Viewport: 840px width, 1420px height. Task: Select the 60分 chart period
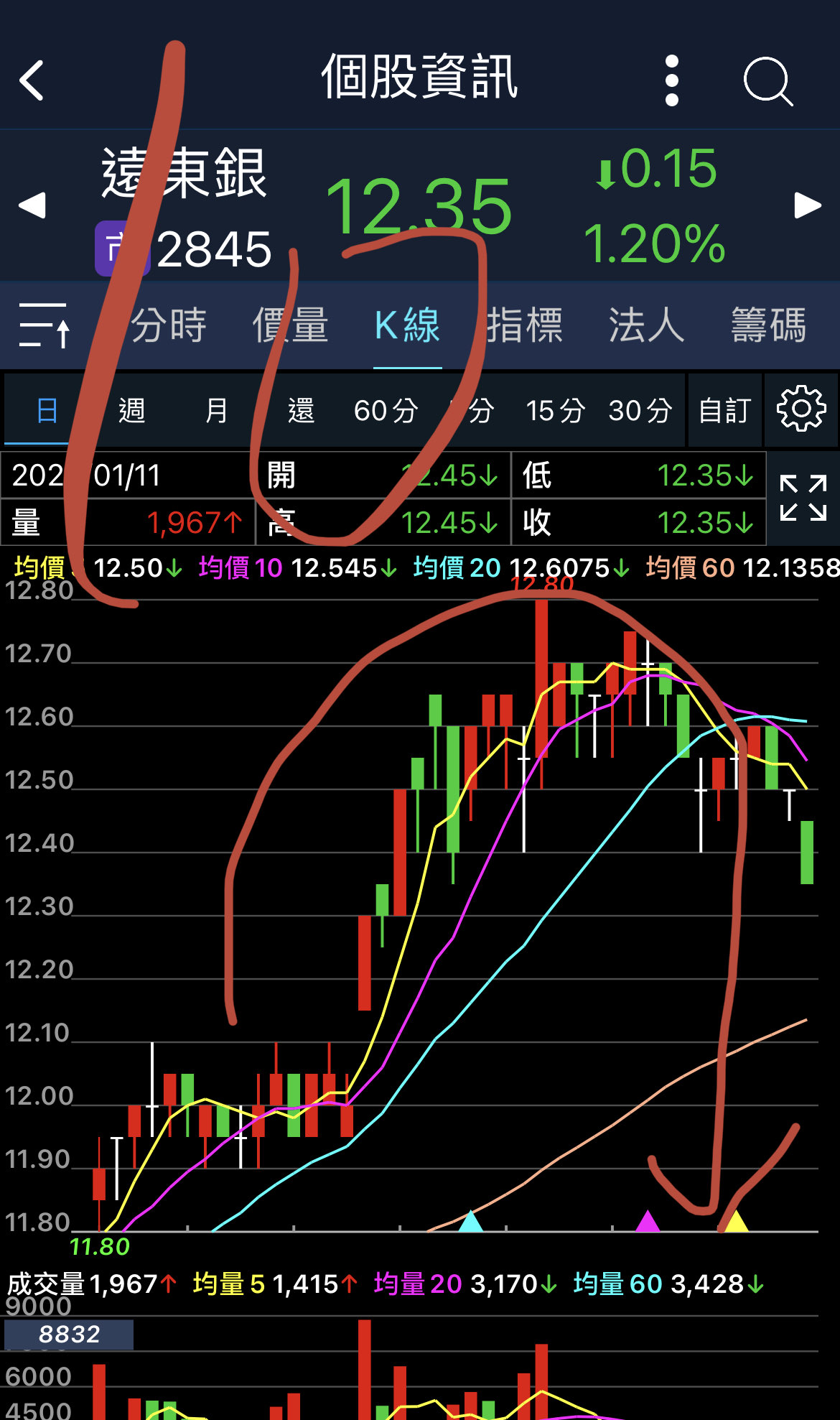pos(386,411)
